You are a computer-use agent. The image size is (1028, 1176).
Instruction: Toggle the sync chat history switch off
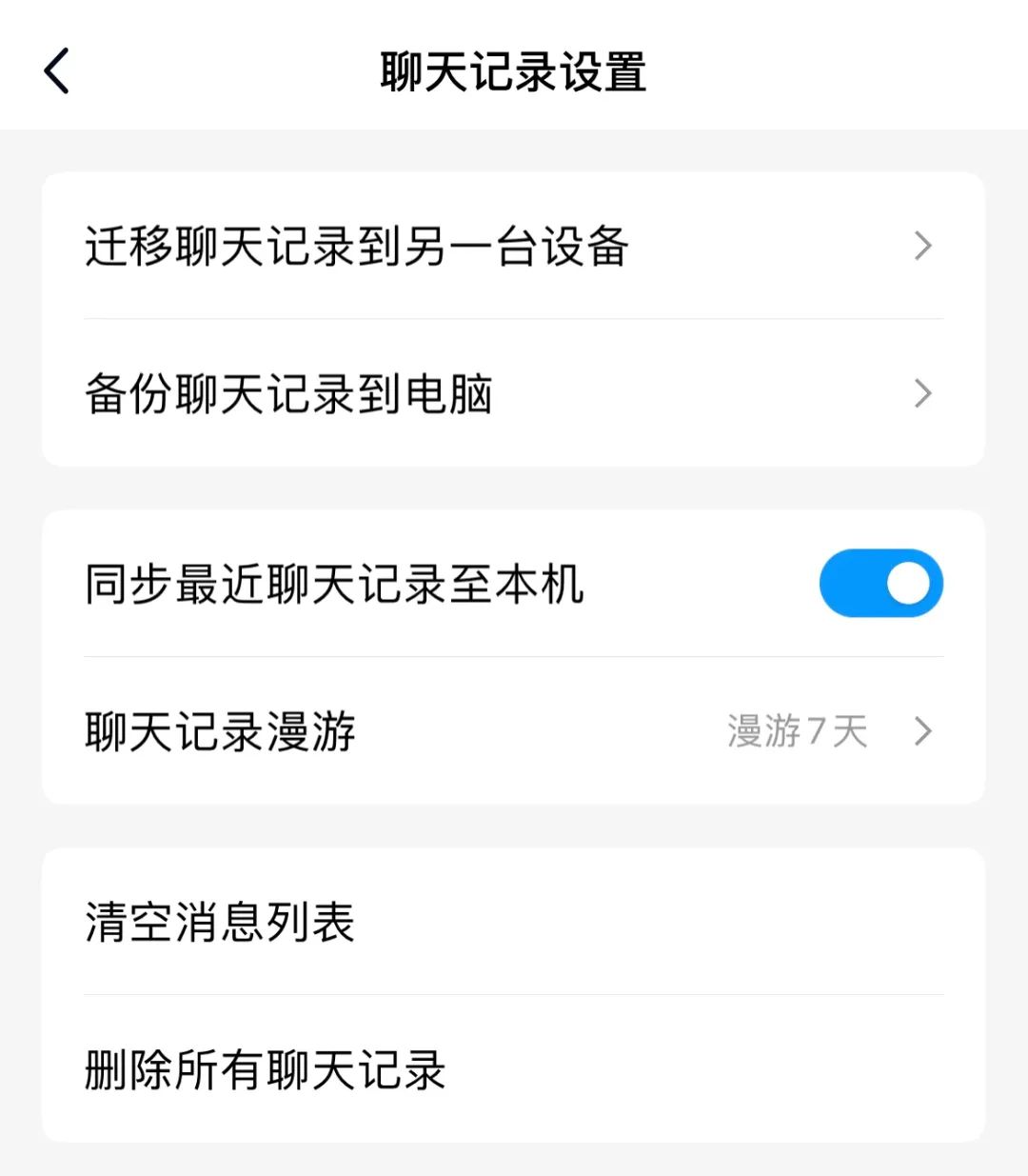pyautogui.click(x=880, y=583)
